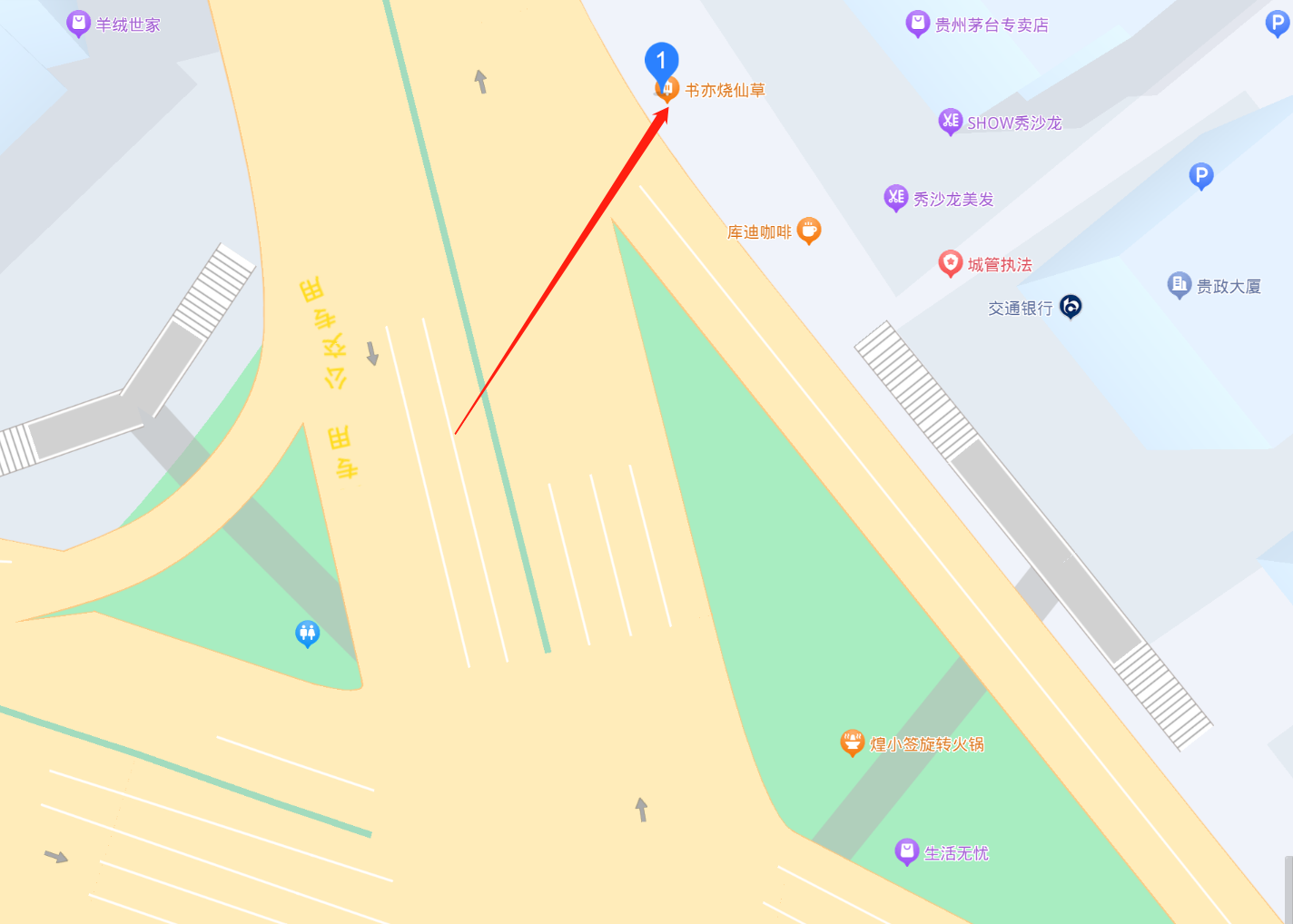Select the 库迪咖啡 coffee shop marker

(x=808, y=231)
